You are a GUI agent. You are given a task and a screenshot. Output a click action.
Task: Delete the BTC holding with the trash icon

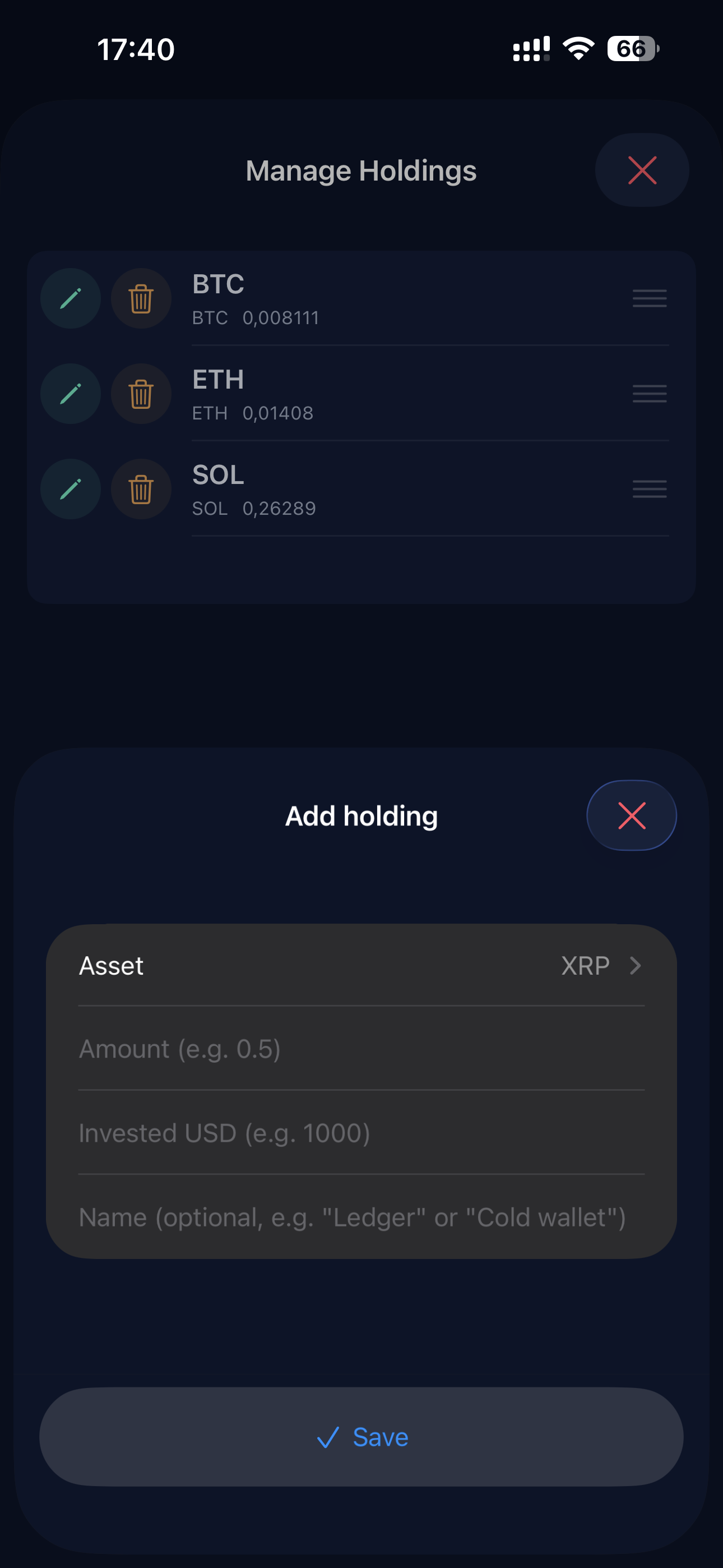(141, 298)
